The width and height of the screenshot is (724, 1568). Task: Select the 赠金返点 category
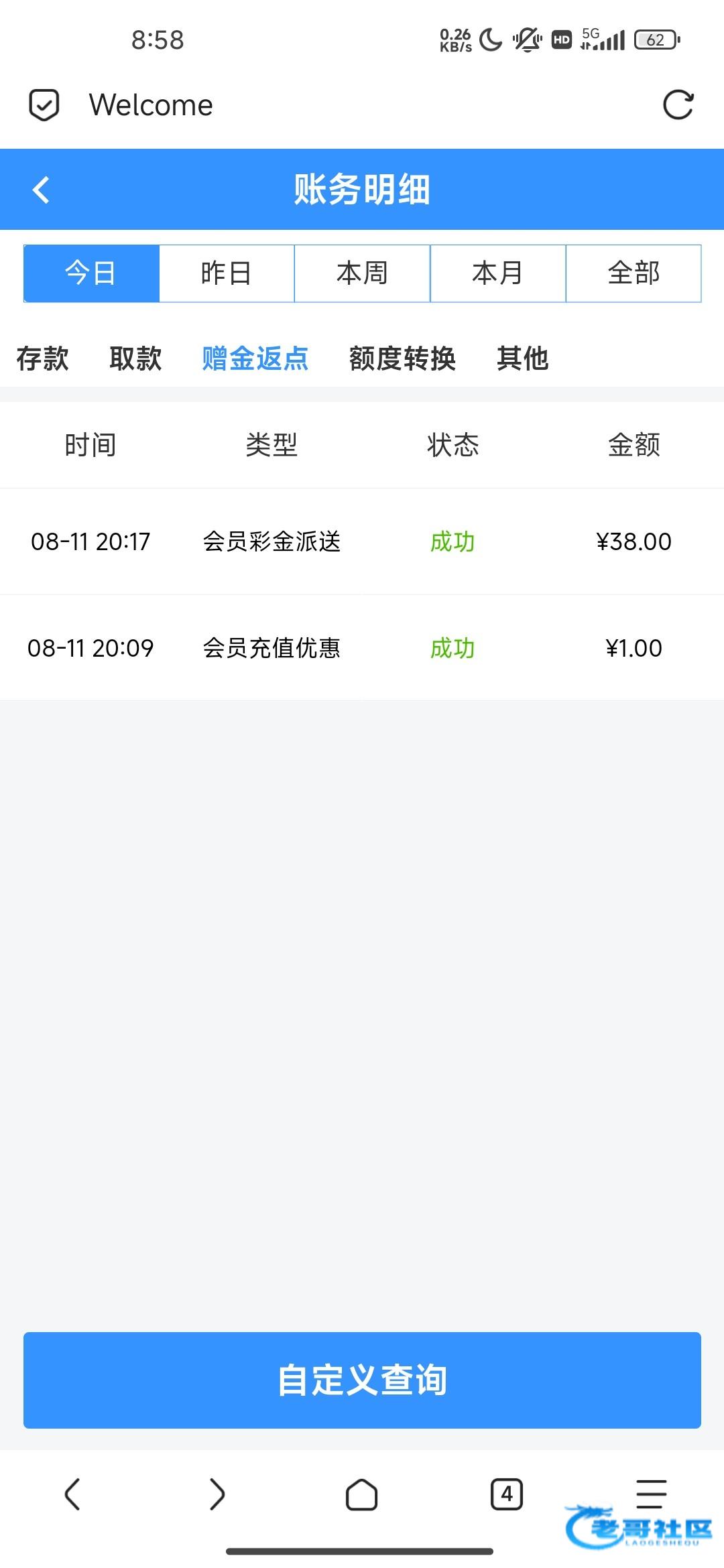[x=255, y=358]
